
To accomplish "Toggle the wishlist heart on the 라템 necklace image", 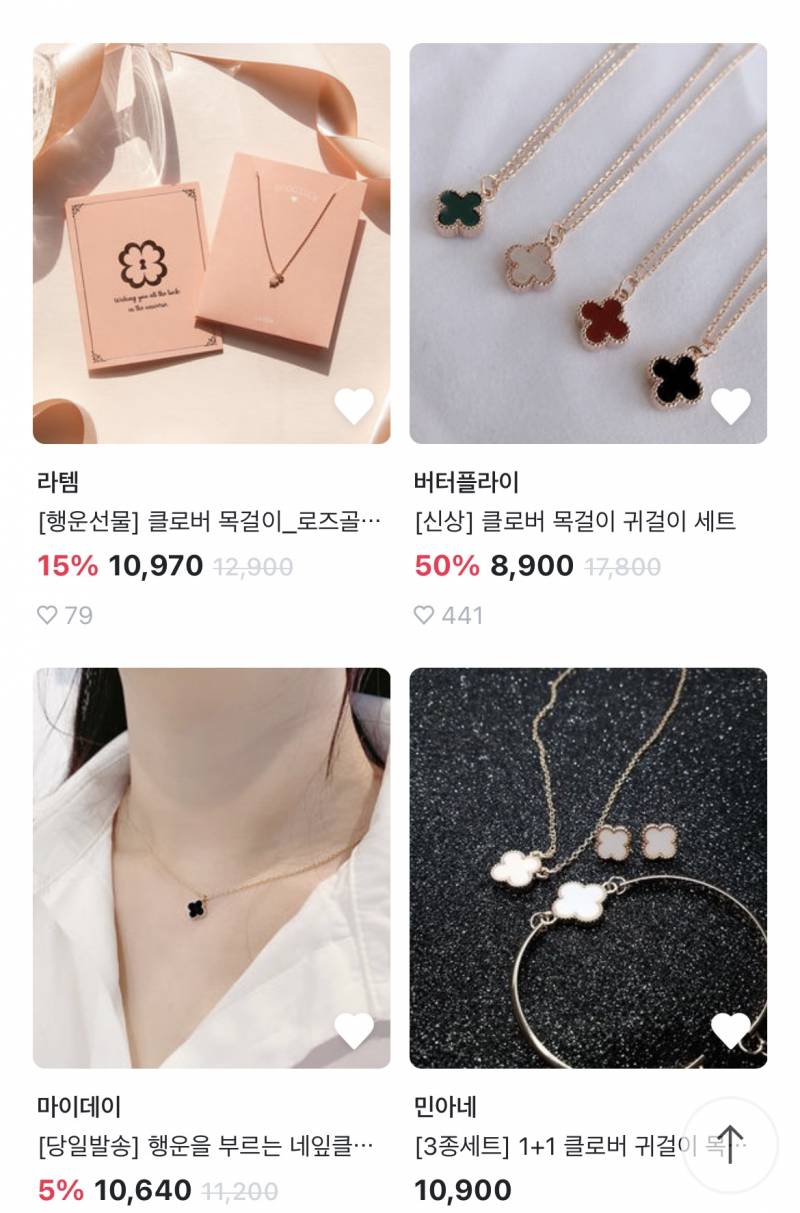I will pyautogui.click(x=355, y=406).
